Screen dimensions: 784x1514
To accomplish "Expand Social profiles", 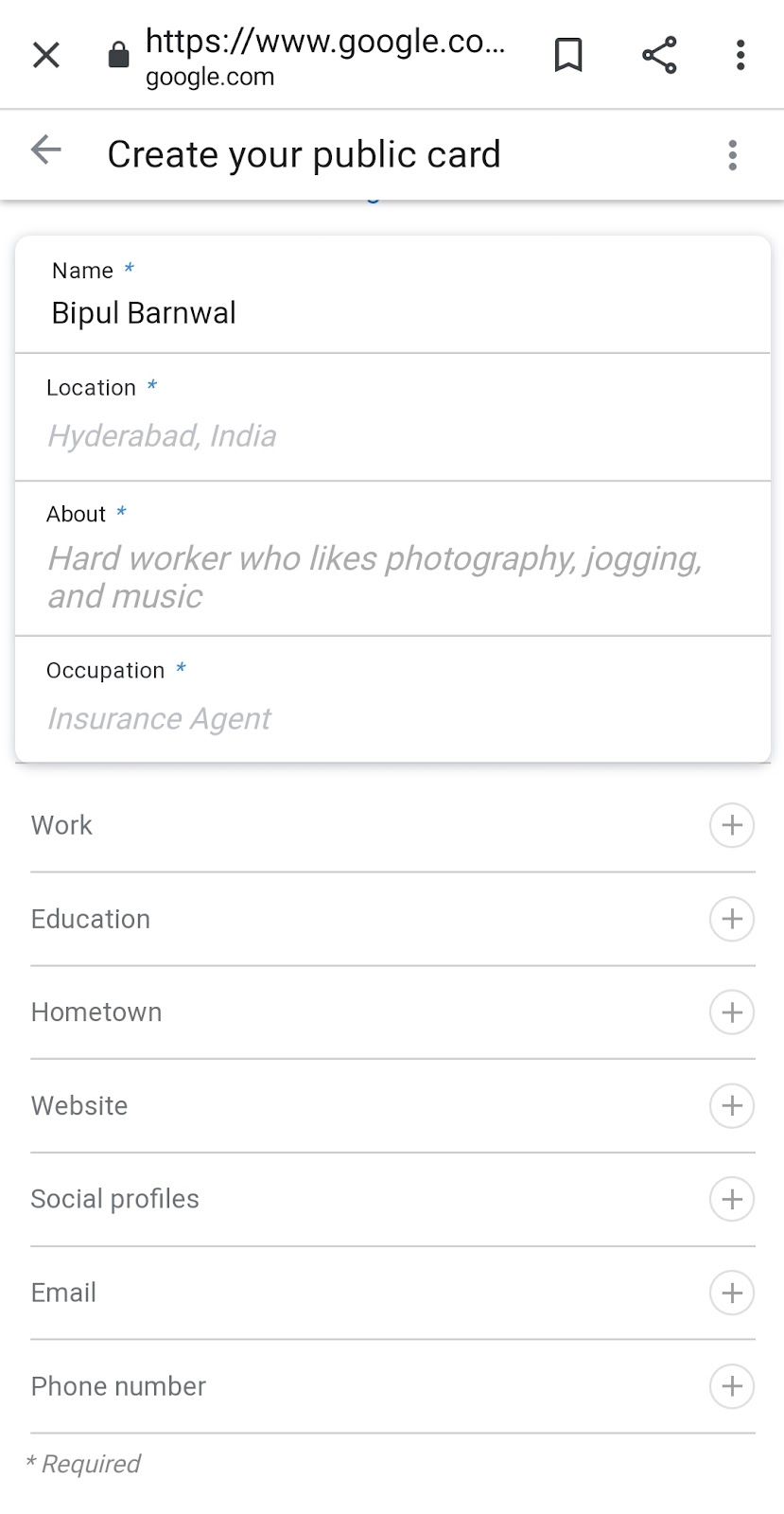I will click(x=731, y=1199).
